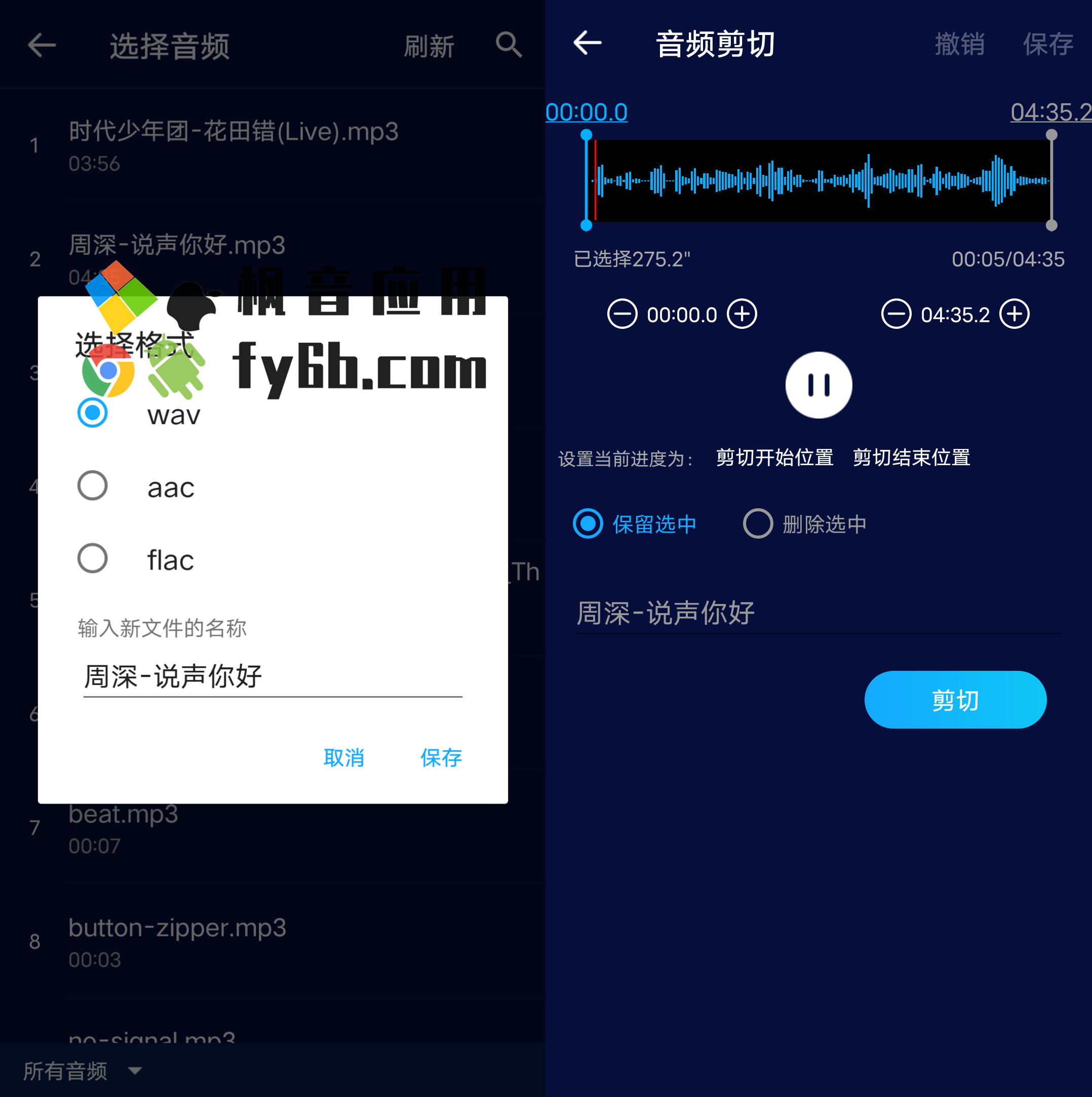Decrease the start time 00:00.0
The image size is (1092, 1097).
pyautogui.click(x=622, y=314)
